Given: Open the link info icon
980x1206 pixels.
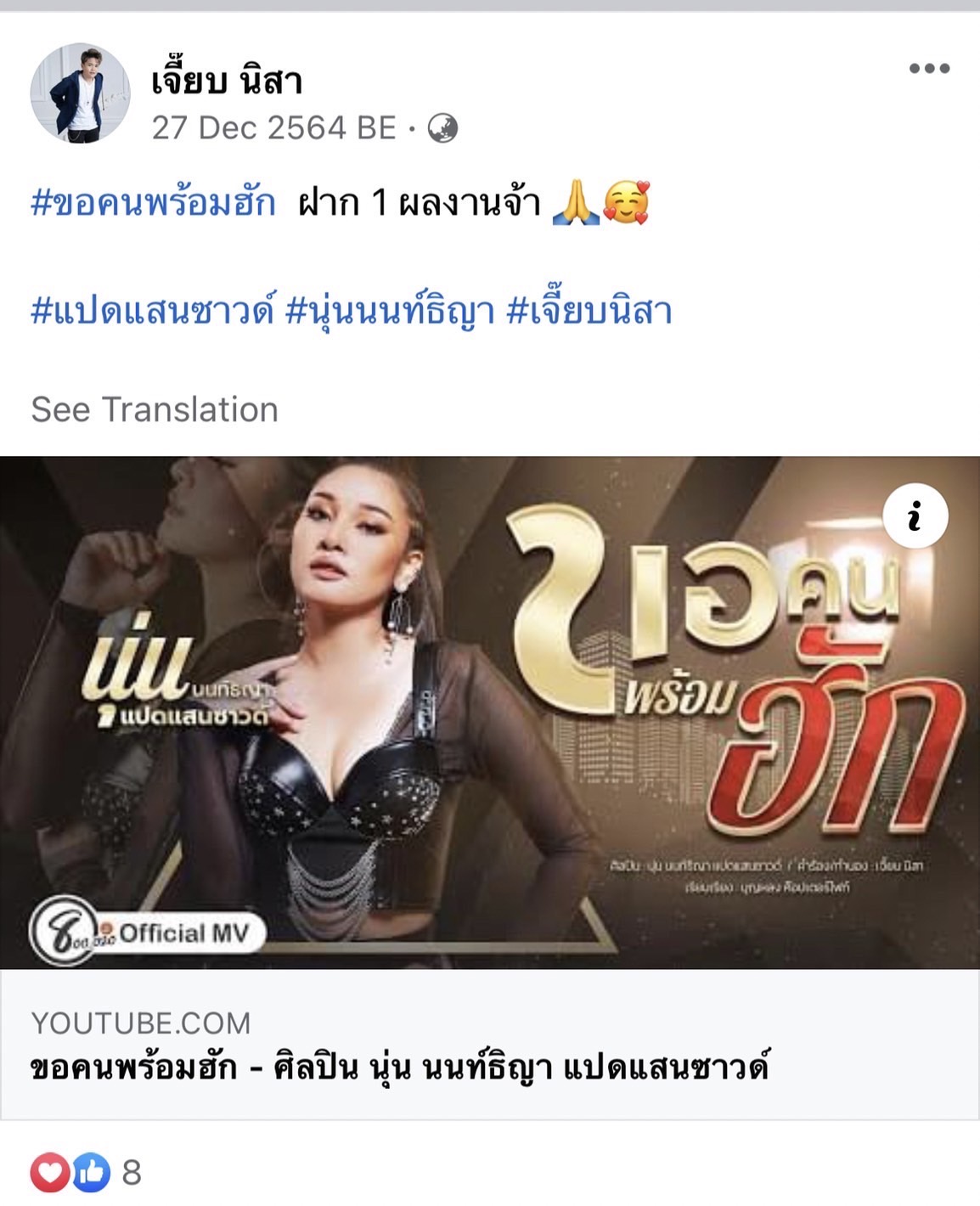Looking at the screenshot, I should (915, 516).
